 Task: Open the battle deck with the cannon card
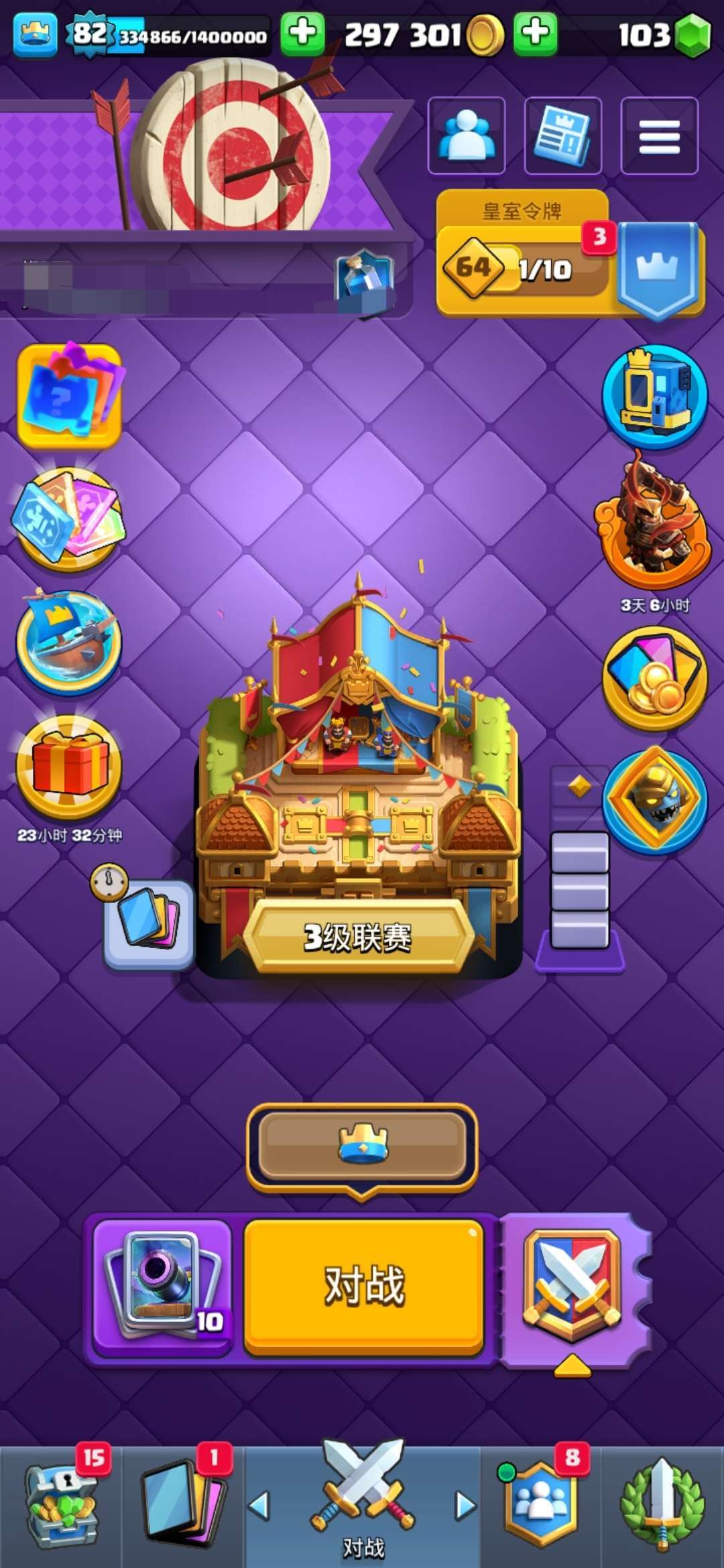tap(162, 1285)
